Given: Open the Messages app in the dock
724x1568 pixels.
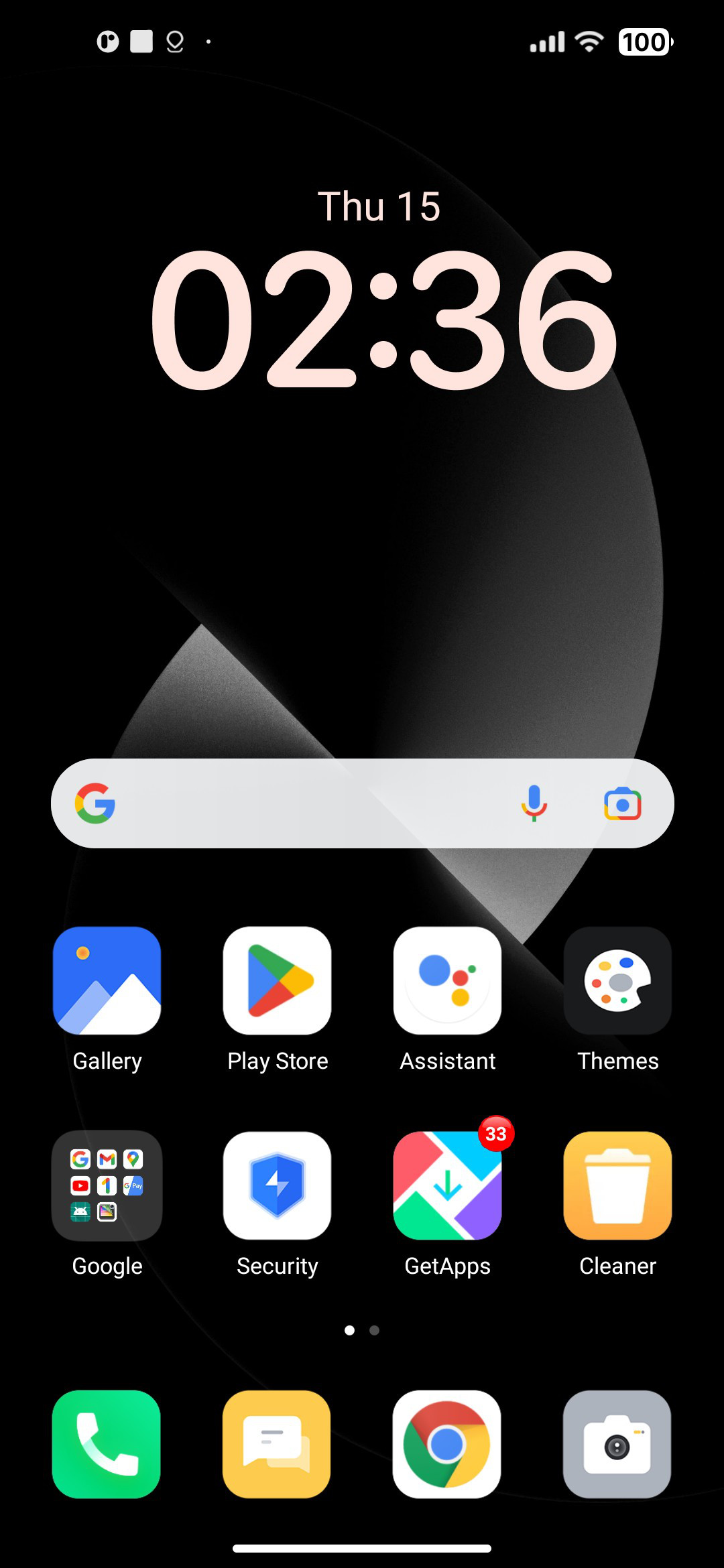Looking at the screenshot, I should point(277,1444).
